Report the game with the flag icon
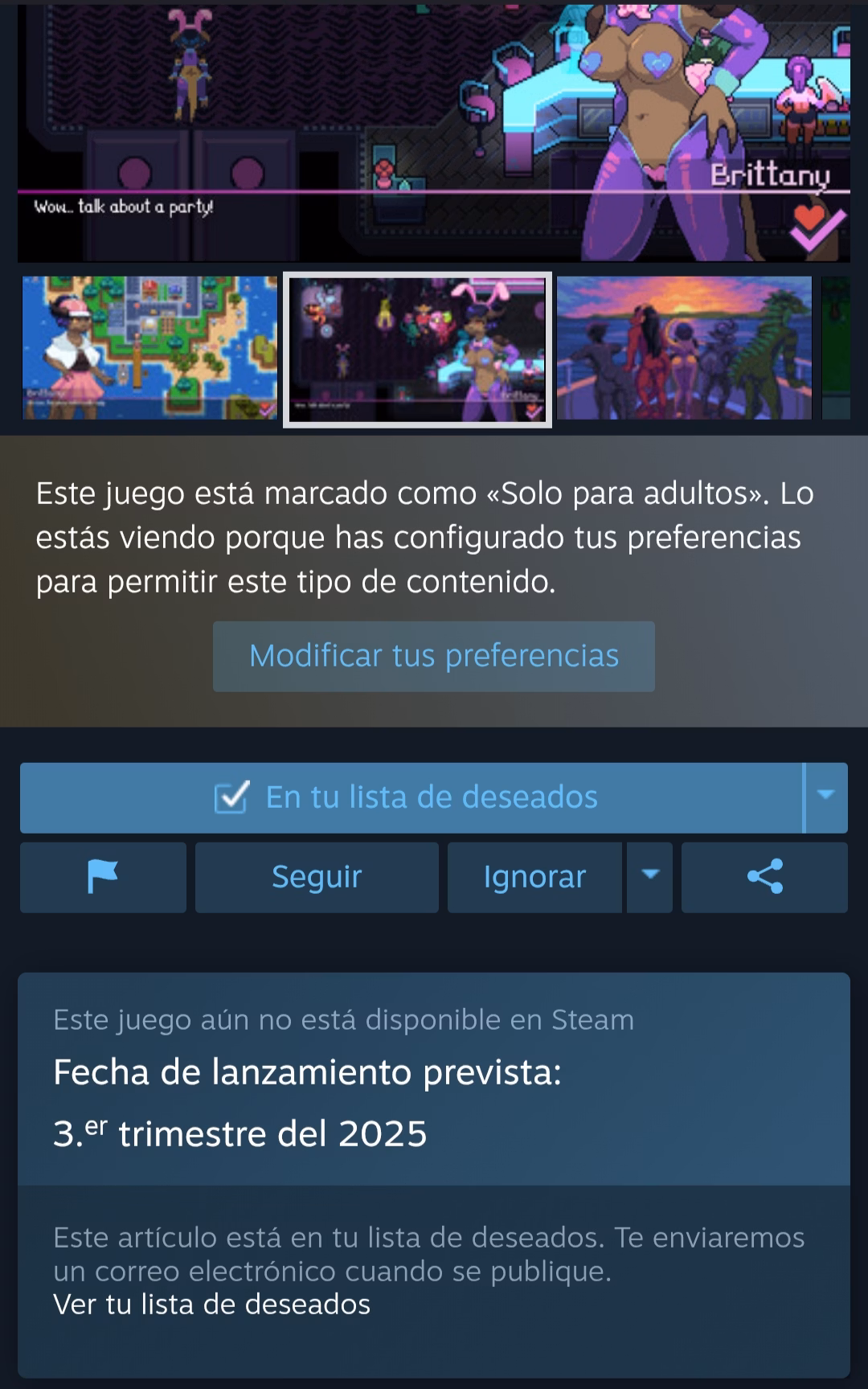 coord(103,877)
